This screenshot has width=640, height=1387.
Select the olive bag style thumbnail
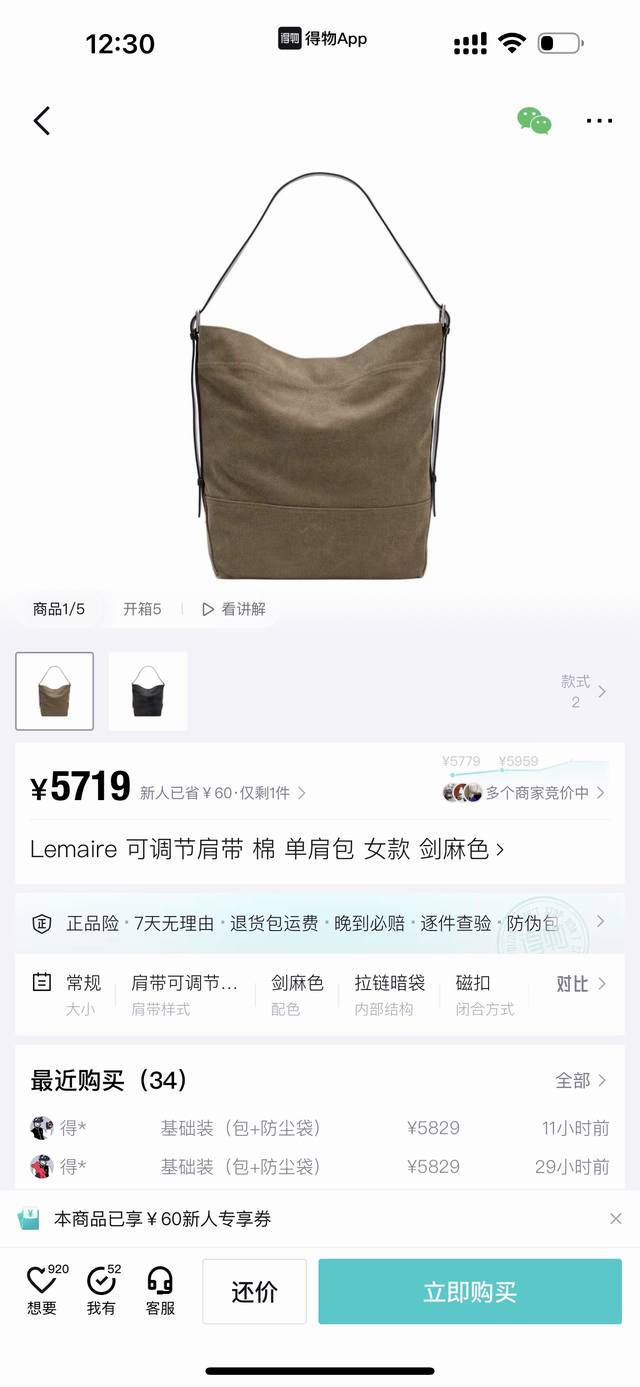[55, 691]
